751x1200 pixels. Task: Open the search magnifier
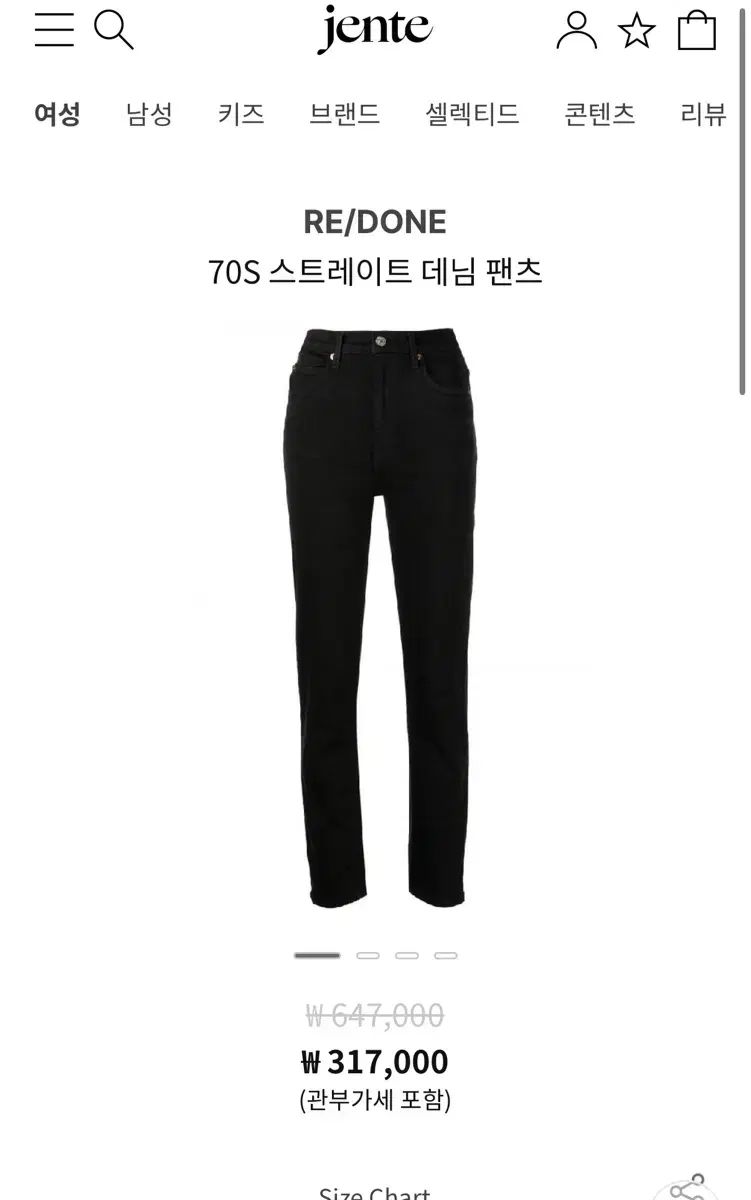pos(113,30)
